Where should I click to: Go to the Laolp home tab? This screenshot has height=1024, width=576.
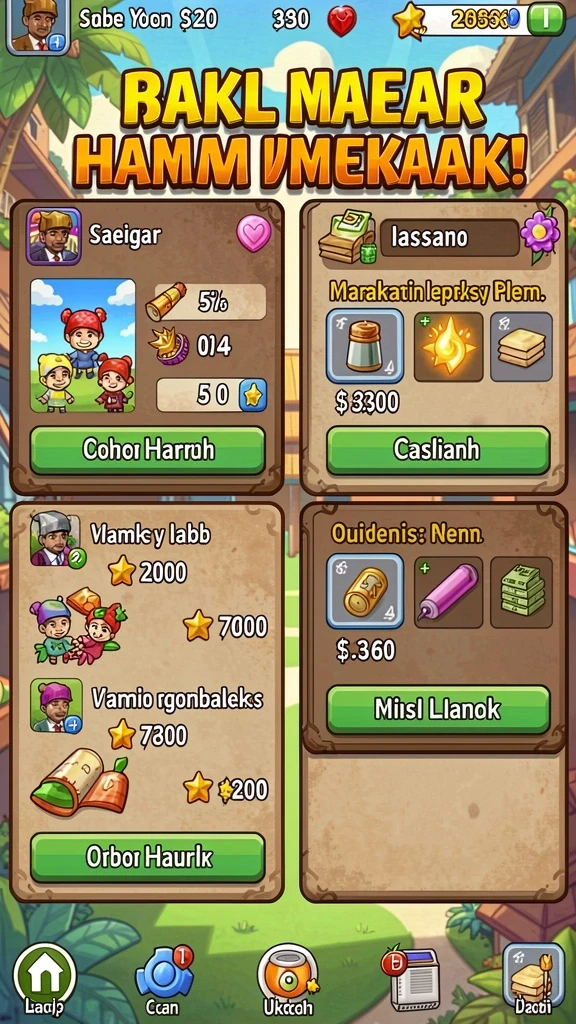44,979
